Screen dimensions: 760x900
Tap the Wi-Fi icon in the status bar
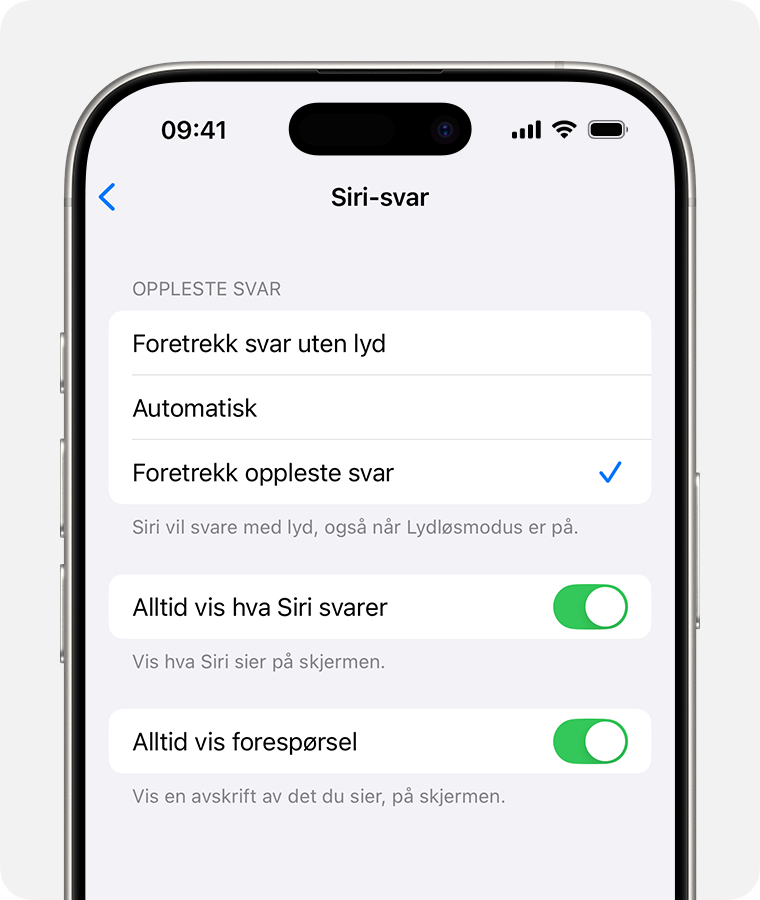pos(563,129)
